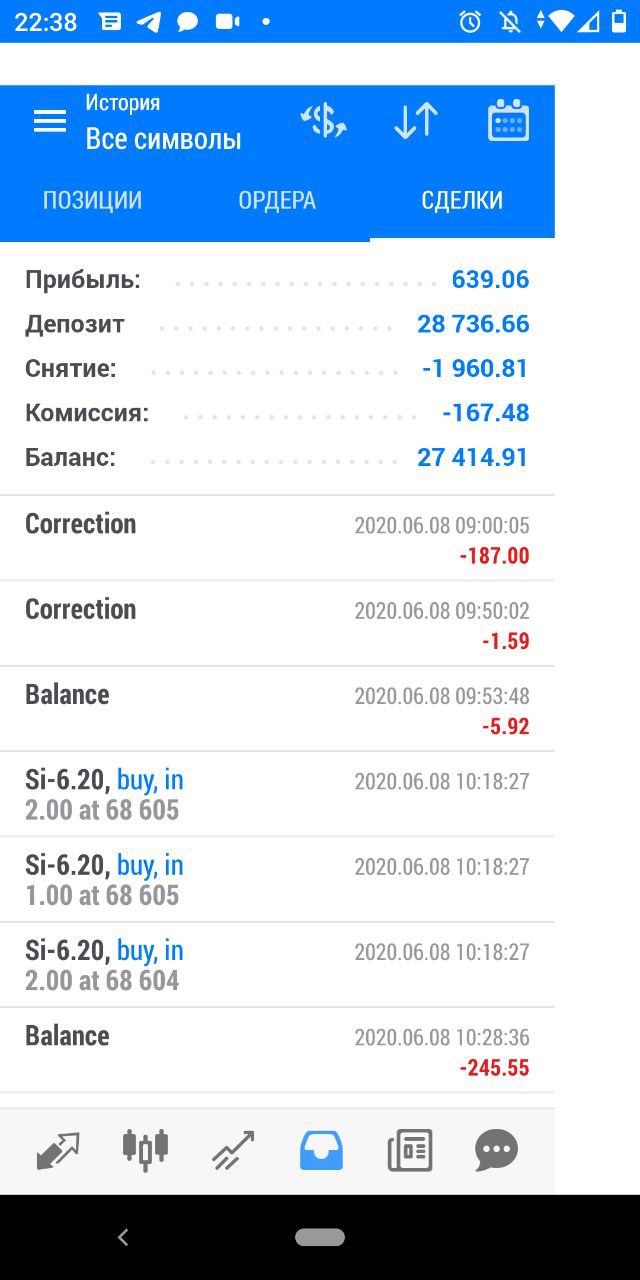The height and width of the screenshot is (1280, 640).
Task: Open the Si-6.20 deal 1.00 at 68 605
Action: click(x=277, y=879)
